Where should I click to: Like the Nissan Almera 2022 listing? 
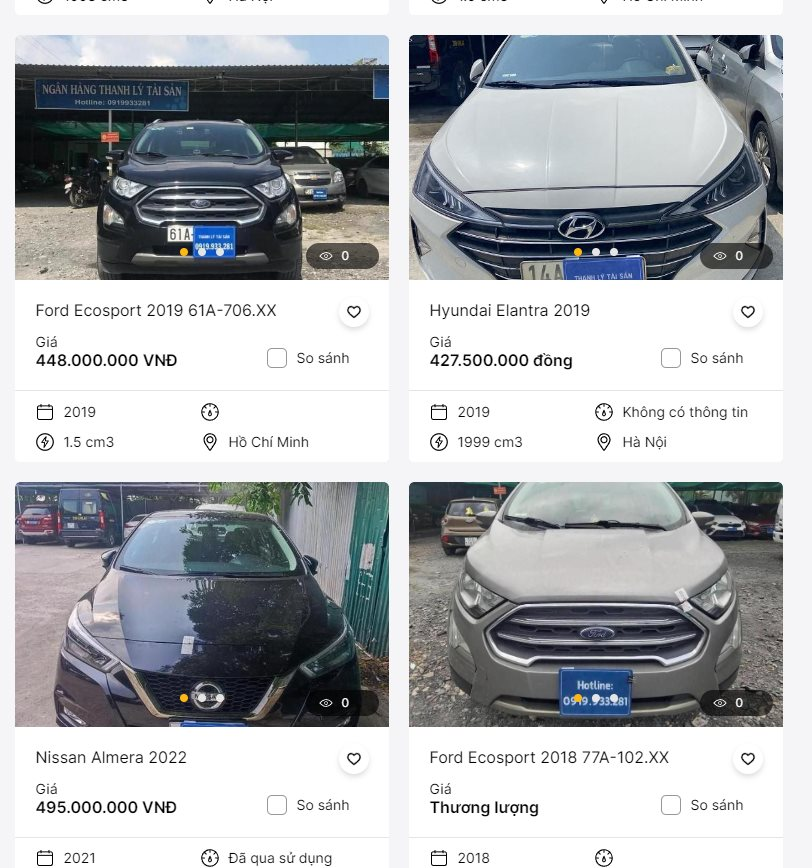pyautogui.click(x=354, y=759)
